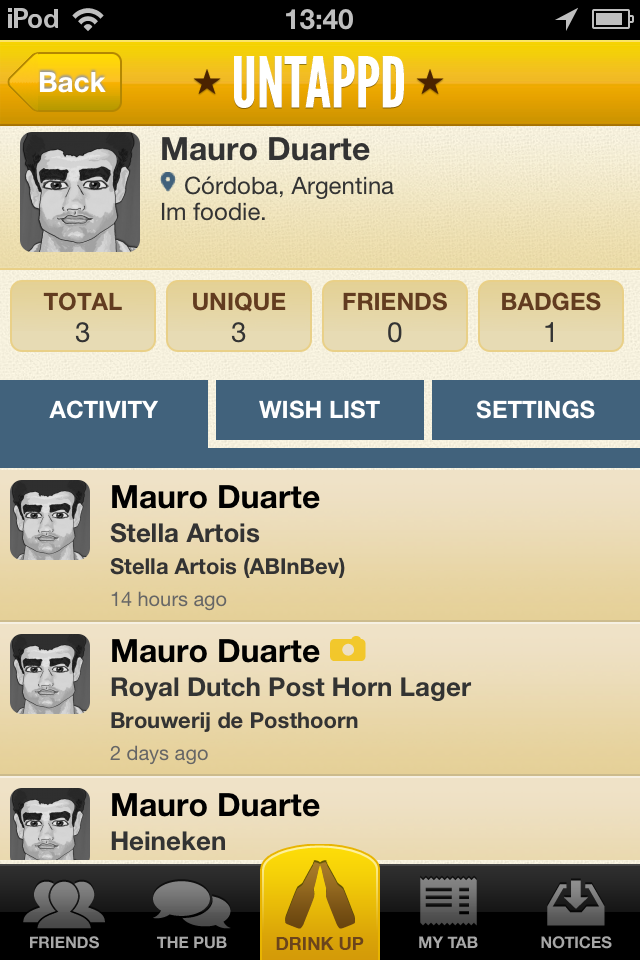Open the Total check-ins stat
Viewport: 640px width, 960px height.
click(83, 316)
